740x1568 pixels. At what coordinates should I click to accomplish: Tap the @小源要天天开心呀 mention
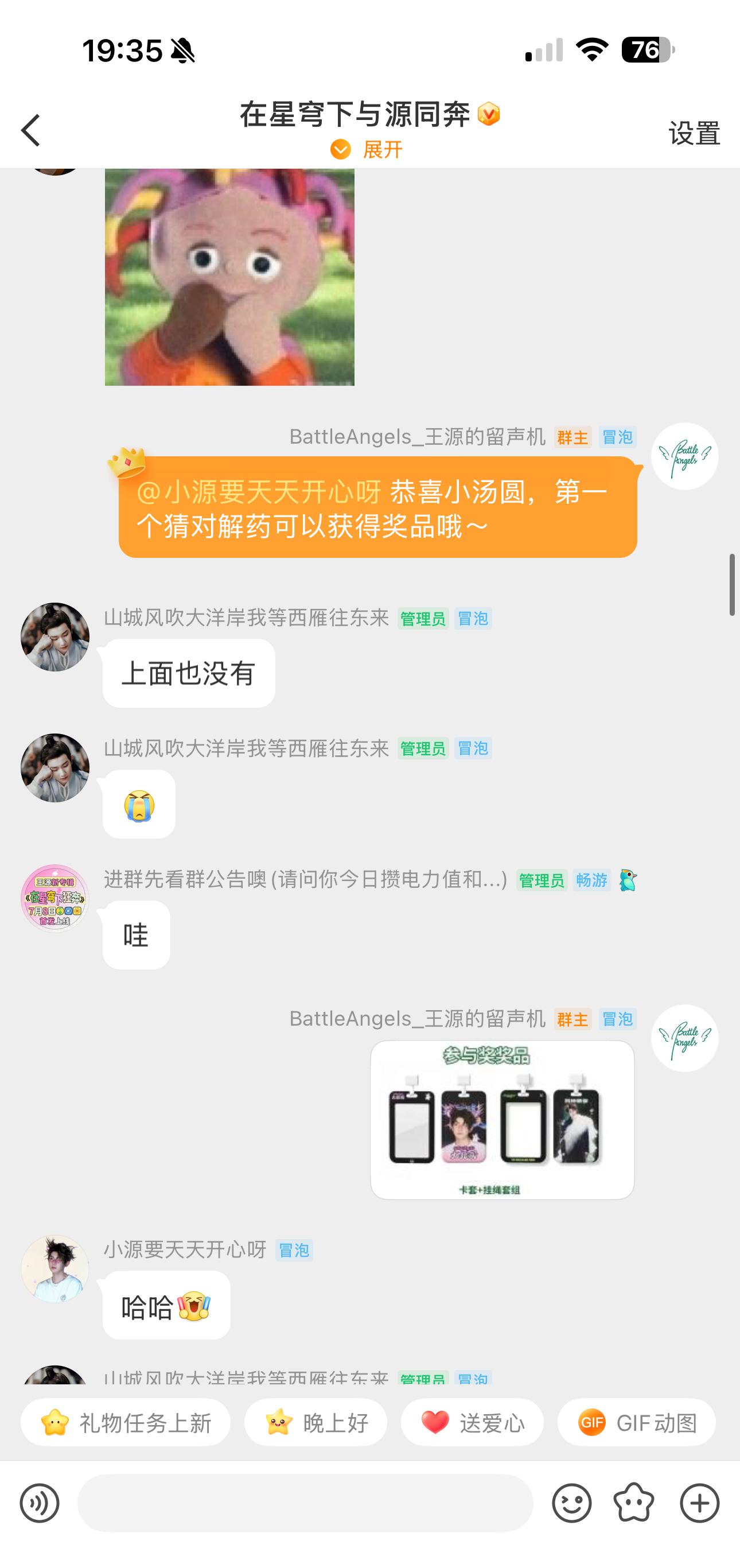pyautogui.click(x=259, y=492)
